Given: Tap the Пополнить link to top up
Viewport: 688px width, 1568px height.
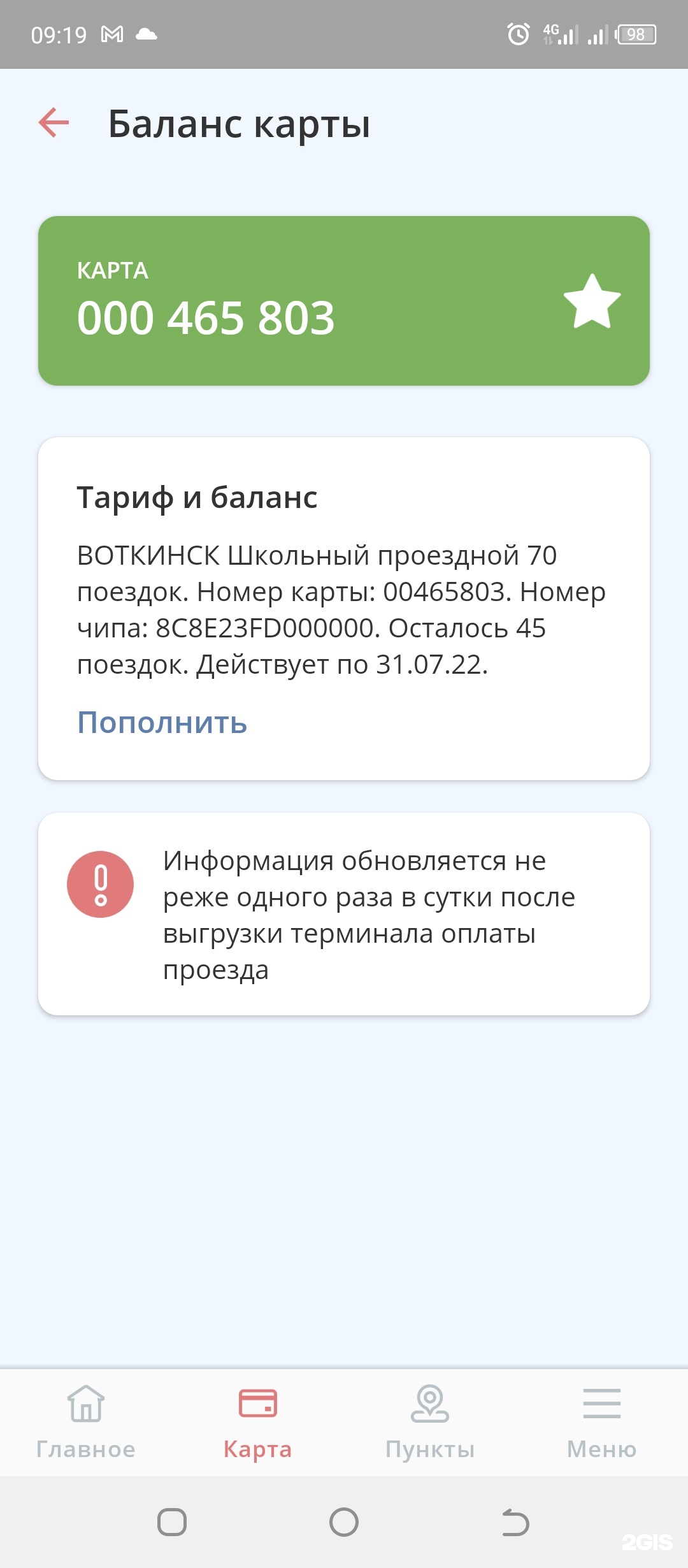Looking at the screenshot, I should coord(162,723).
